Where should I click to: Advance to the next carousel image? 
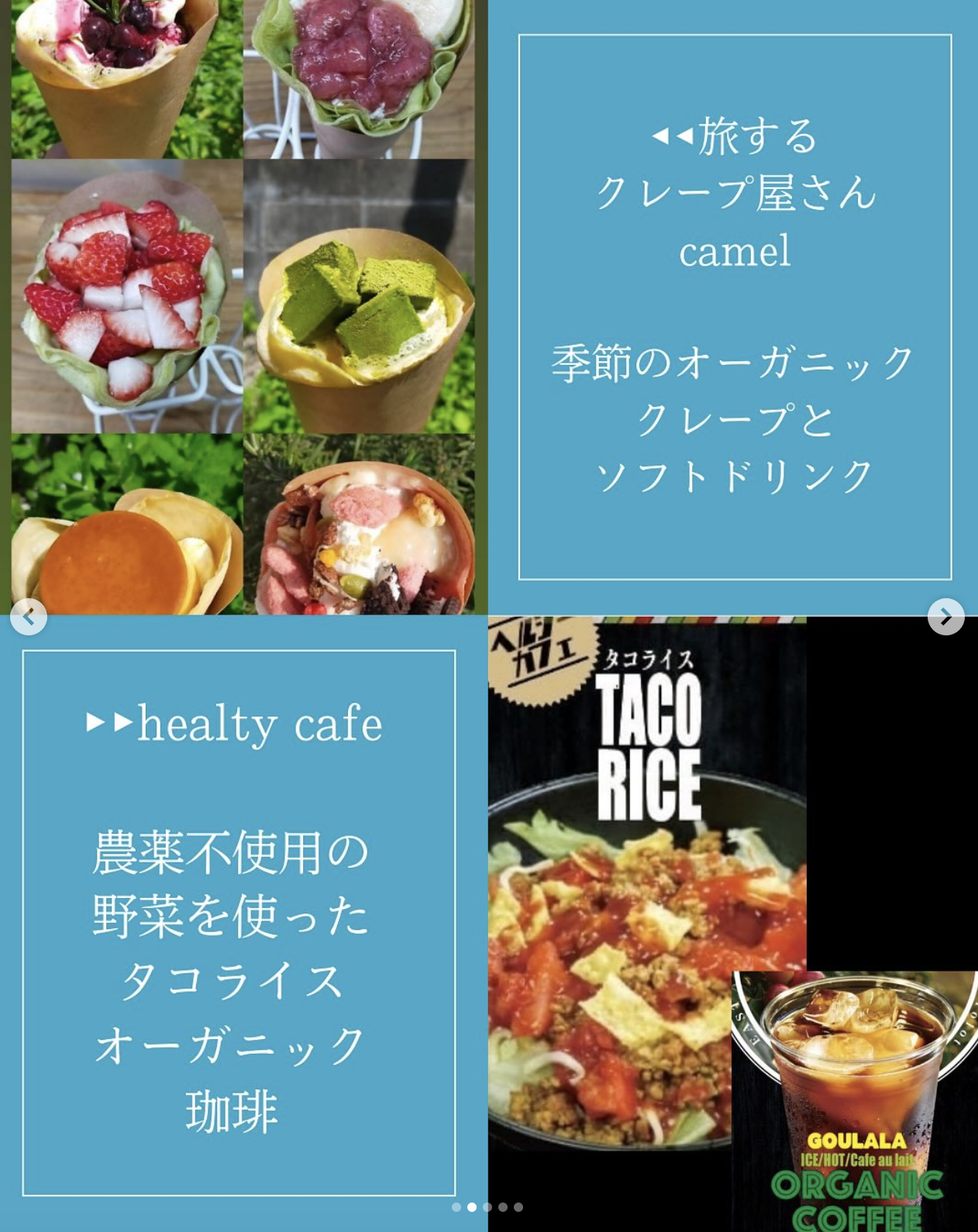pyautogui.click(x=945, y=617)
